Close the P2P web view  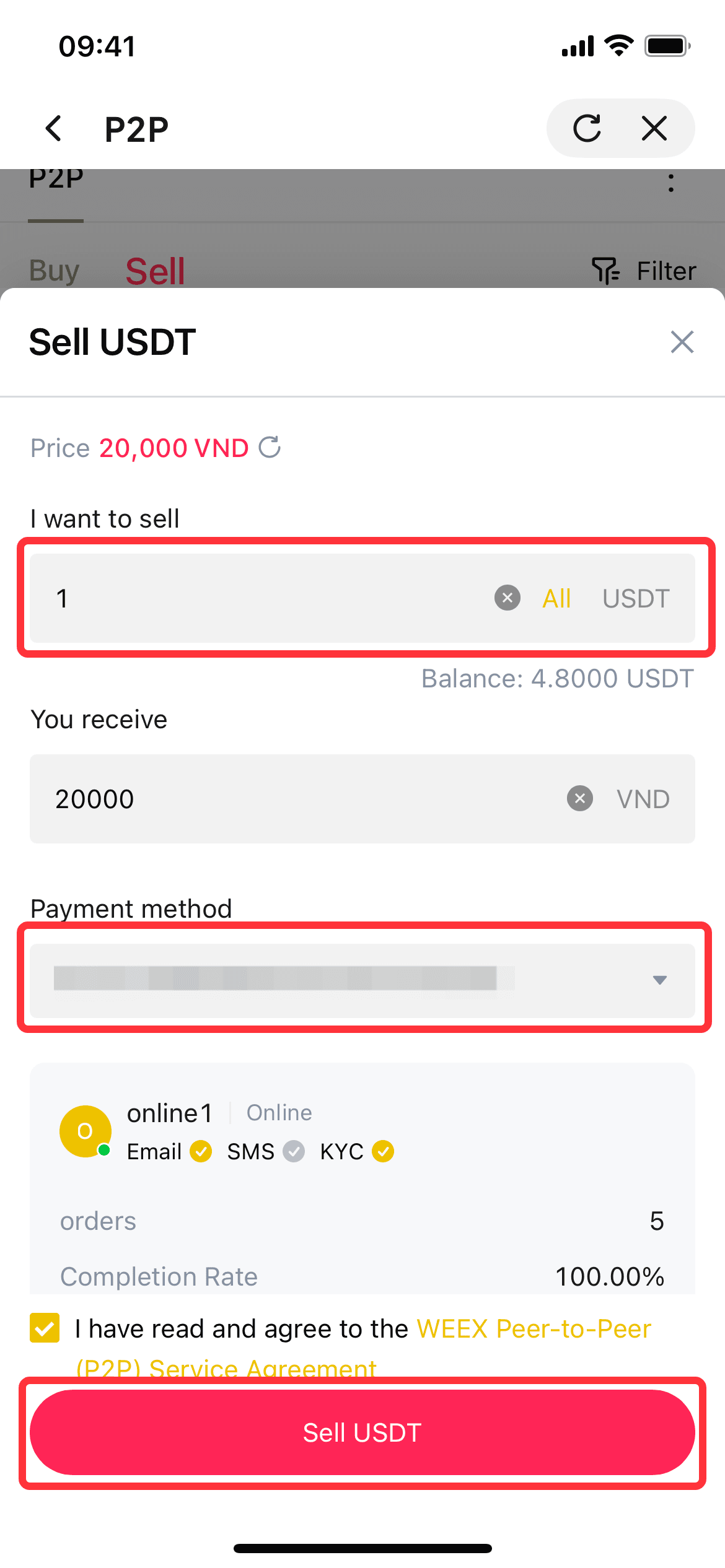tap(654, 129)
